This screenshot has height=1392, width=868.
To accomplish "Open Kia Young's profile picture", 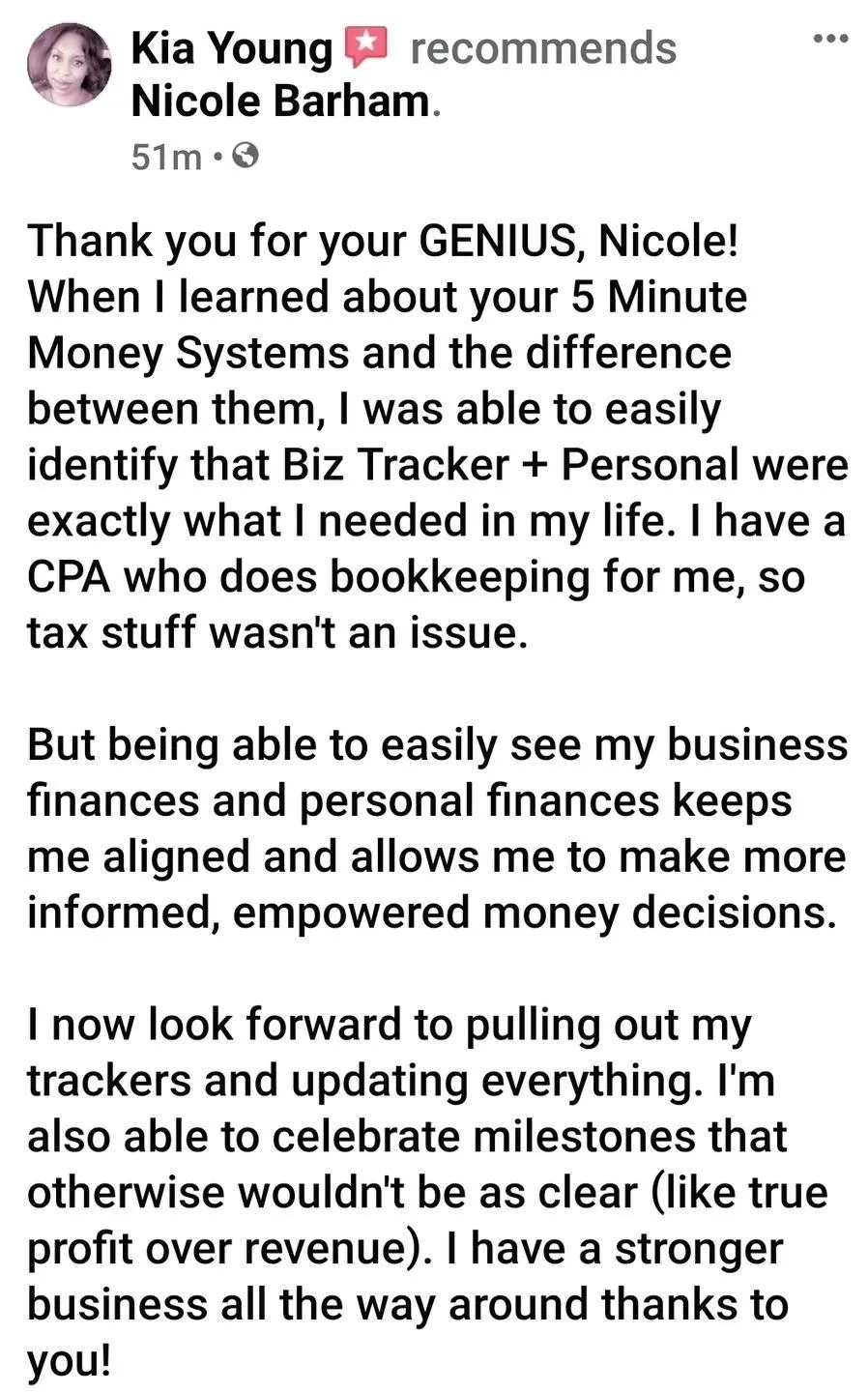I will 69,65.
